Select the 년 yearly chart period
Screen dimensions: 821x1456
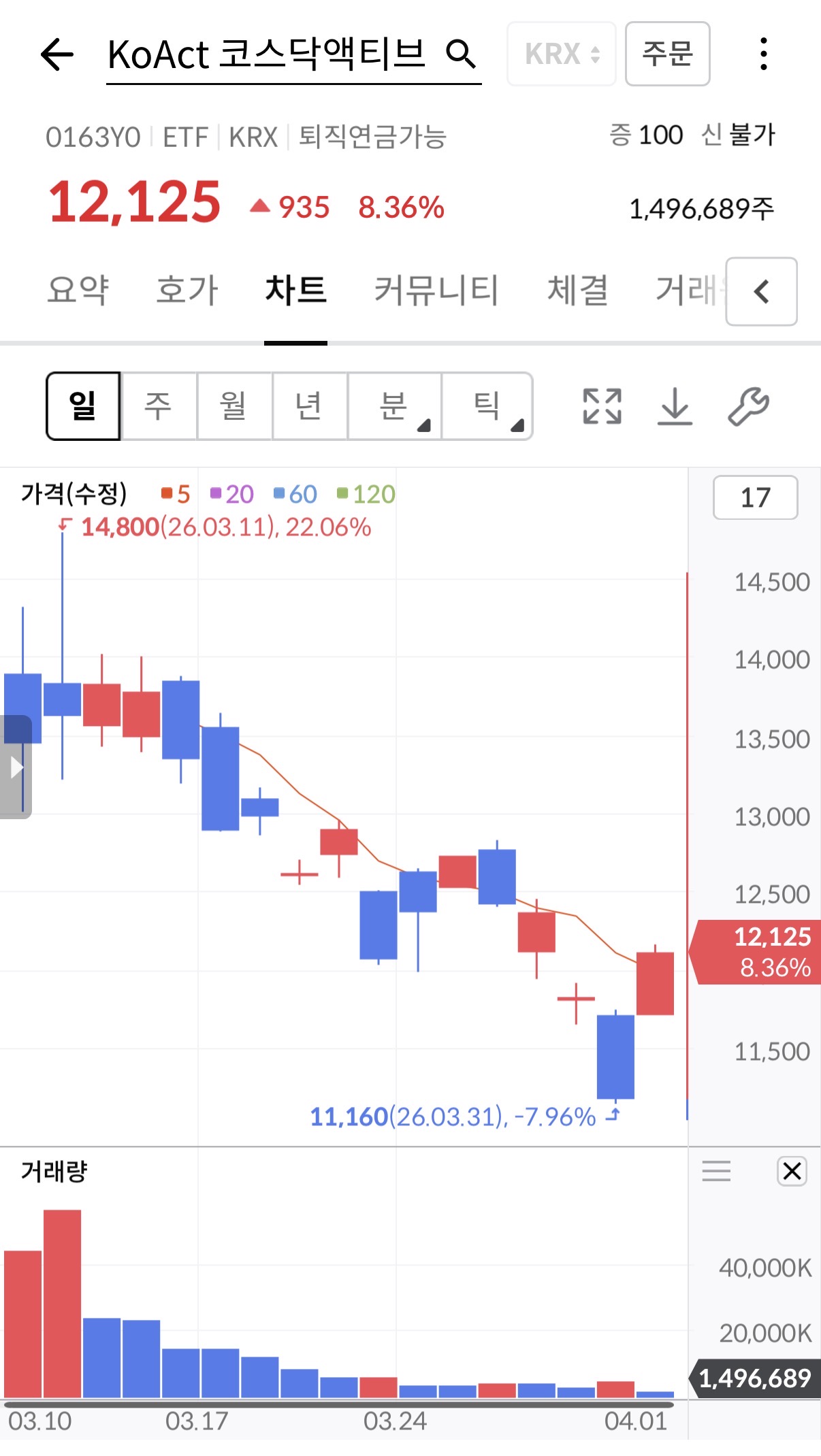click(x=309, y=406)
